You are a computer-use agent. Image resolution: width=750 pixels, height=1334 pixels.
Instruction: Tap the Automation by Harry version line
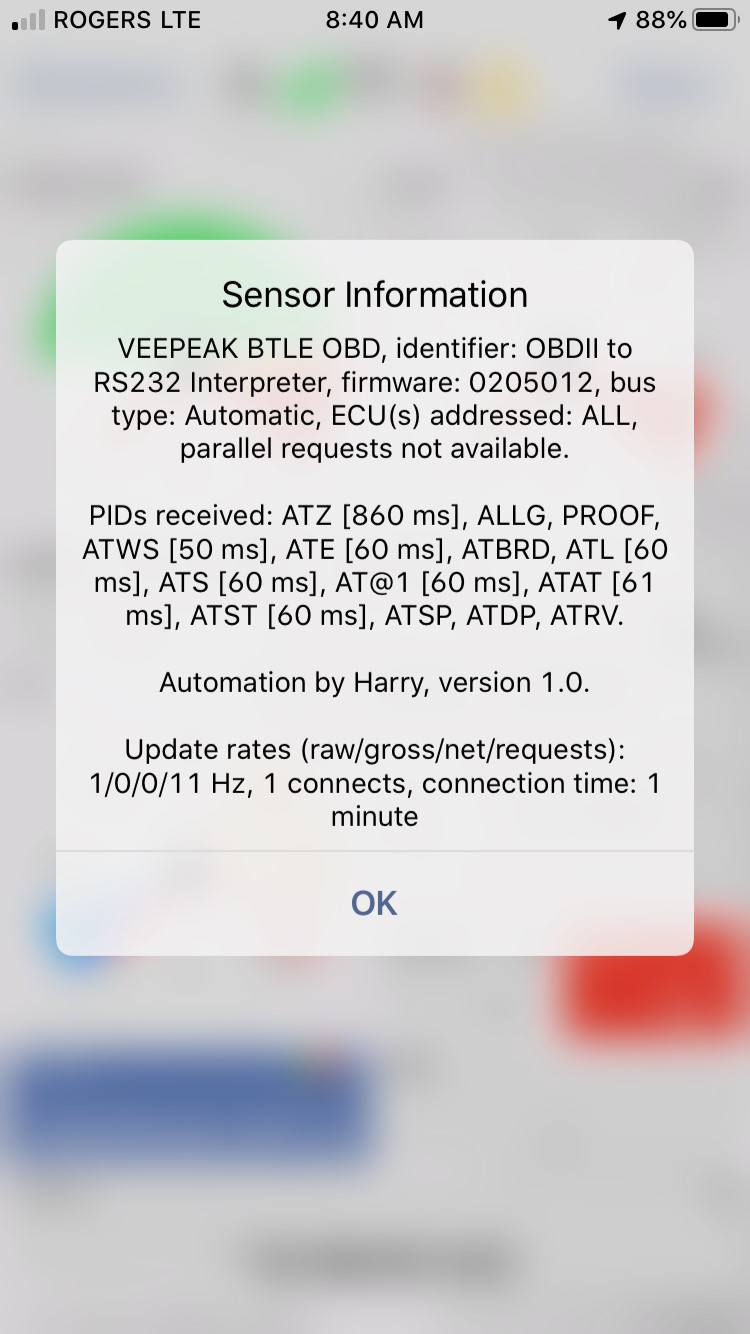coord(373,682)
